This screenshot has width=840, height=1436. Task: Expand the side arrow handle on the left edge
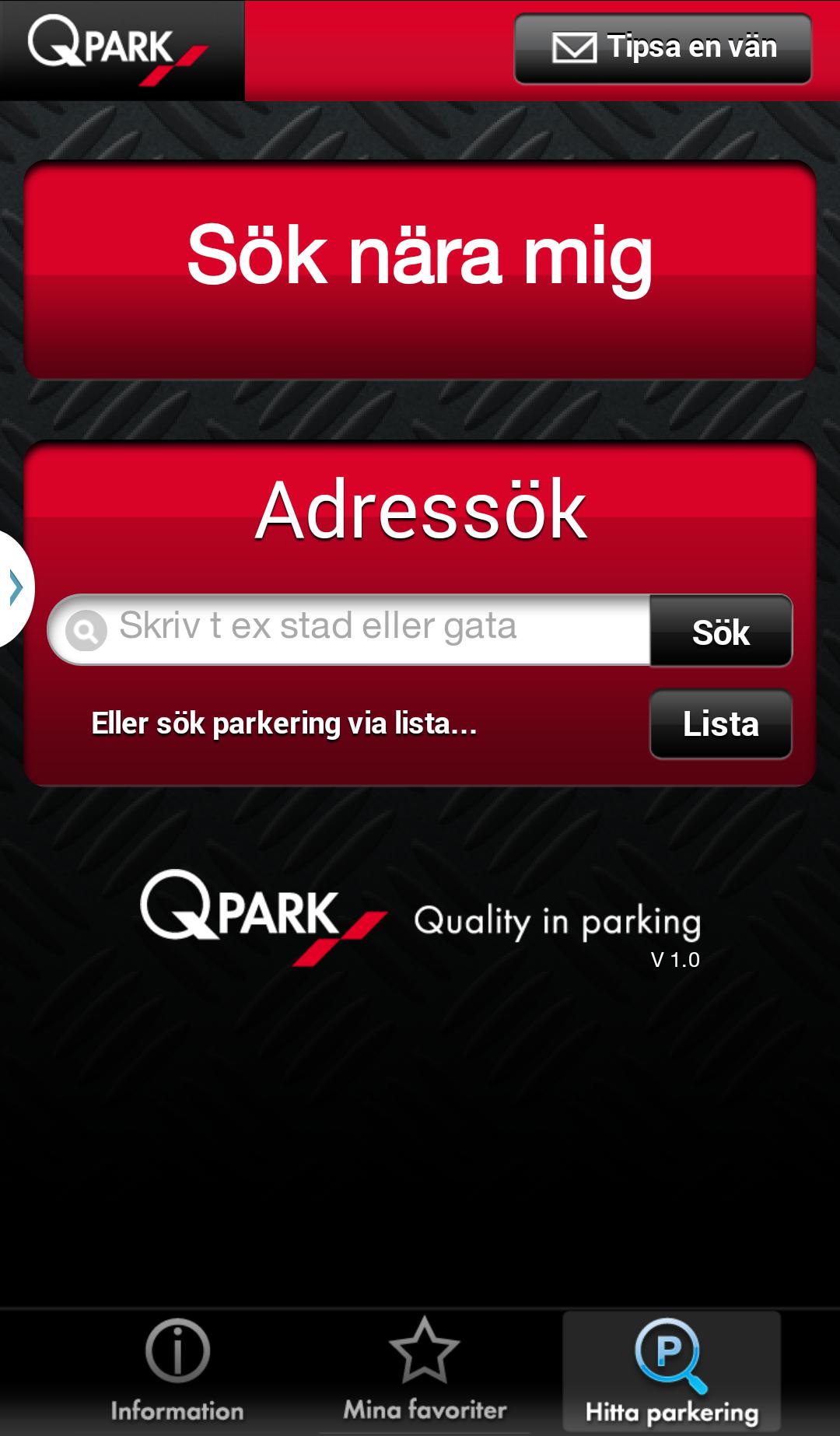click(x=14, y=588)
